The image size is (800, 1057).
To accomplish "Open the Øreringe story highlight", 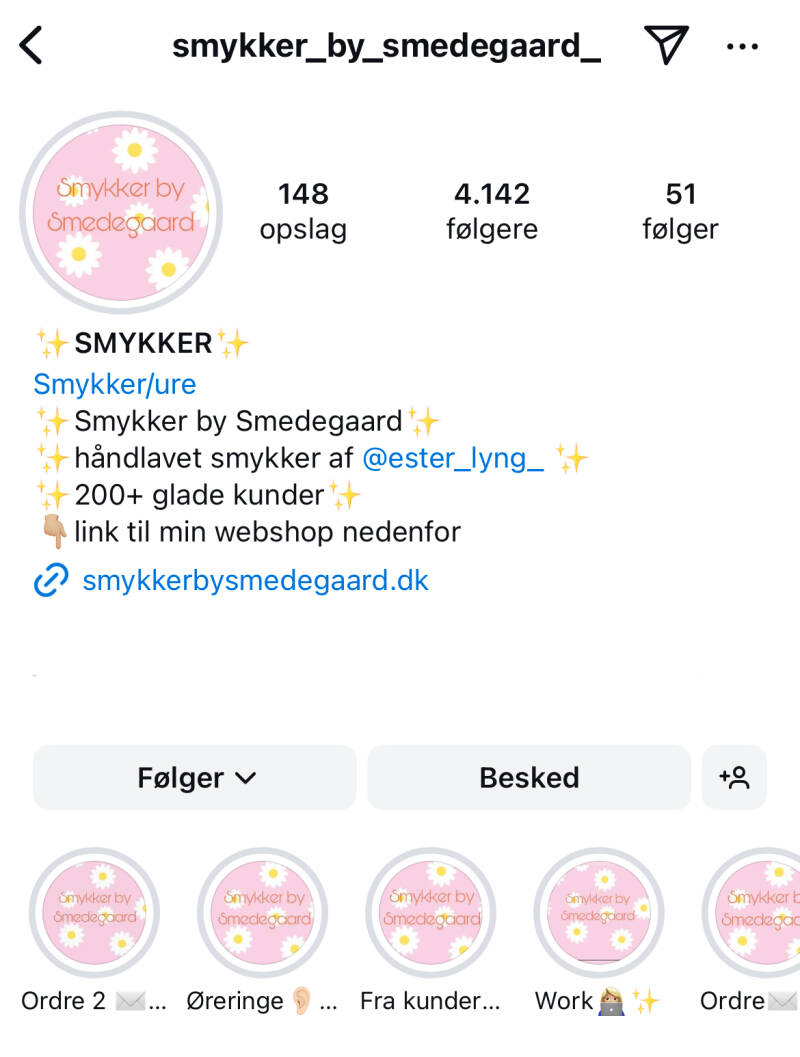I will [x=263, y=912].
